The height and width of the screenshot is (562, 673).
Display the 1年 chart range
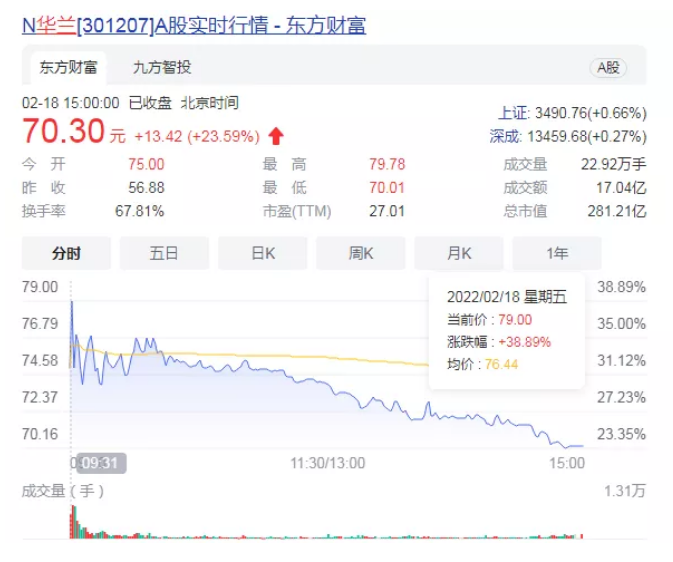point(557,253)
